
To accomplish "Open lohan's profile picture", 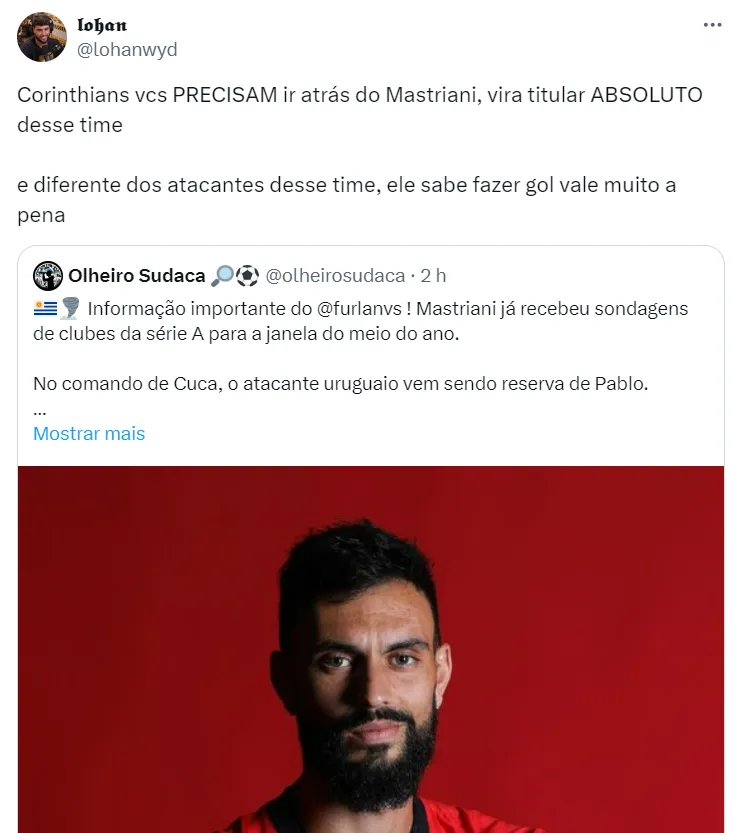I will tap(41, 37).
